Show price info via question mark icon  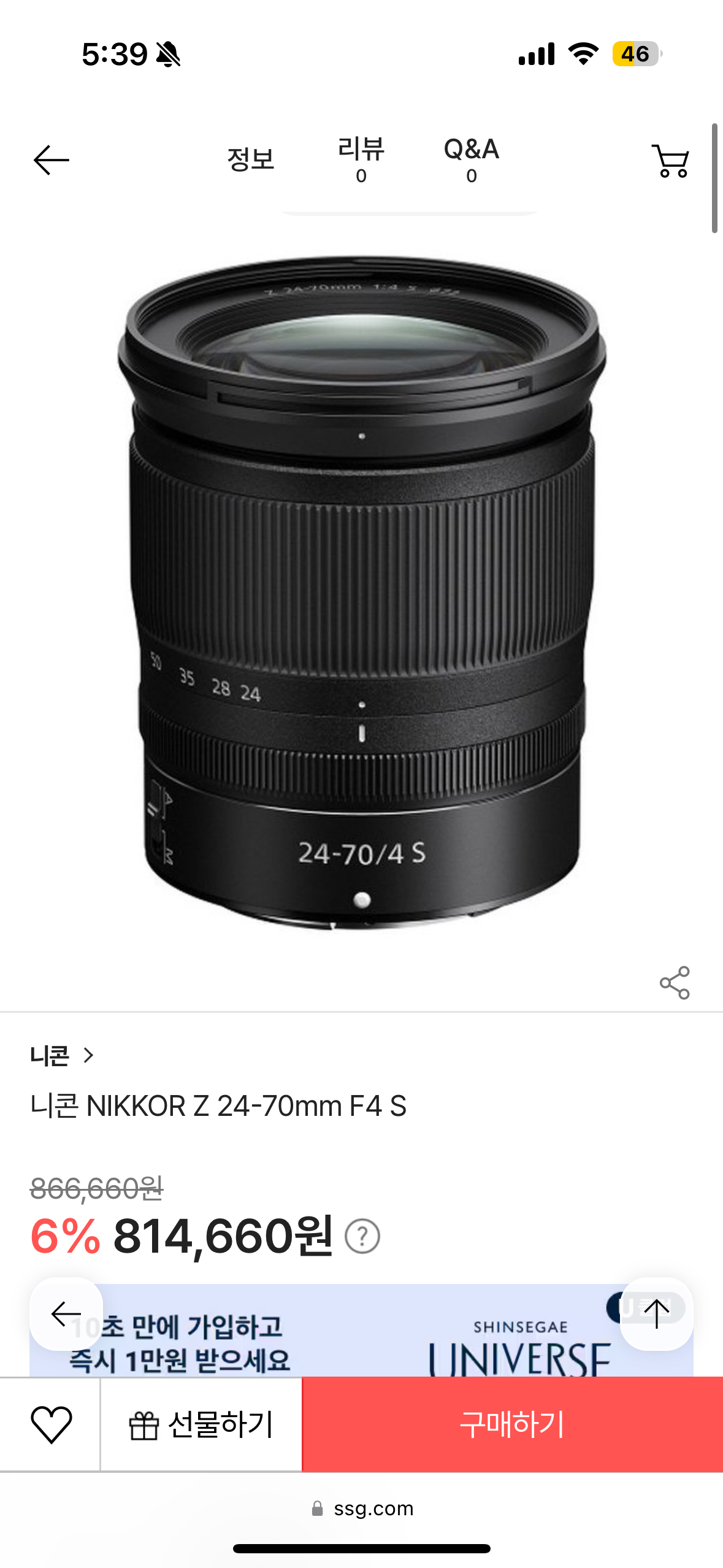362,1237
